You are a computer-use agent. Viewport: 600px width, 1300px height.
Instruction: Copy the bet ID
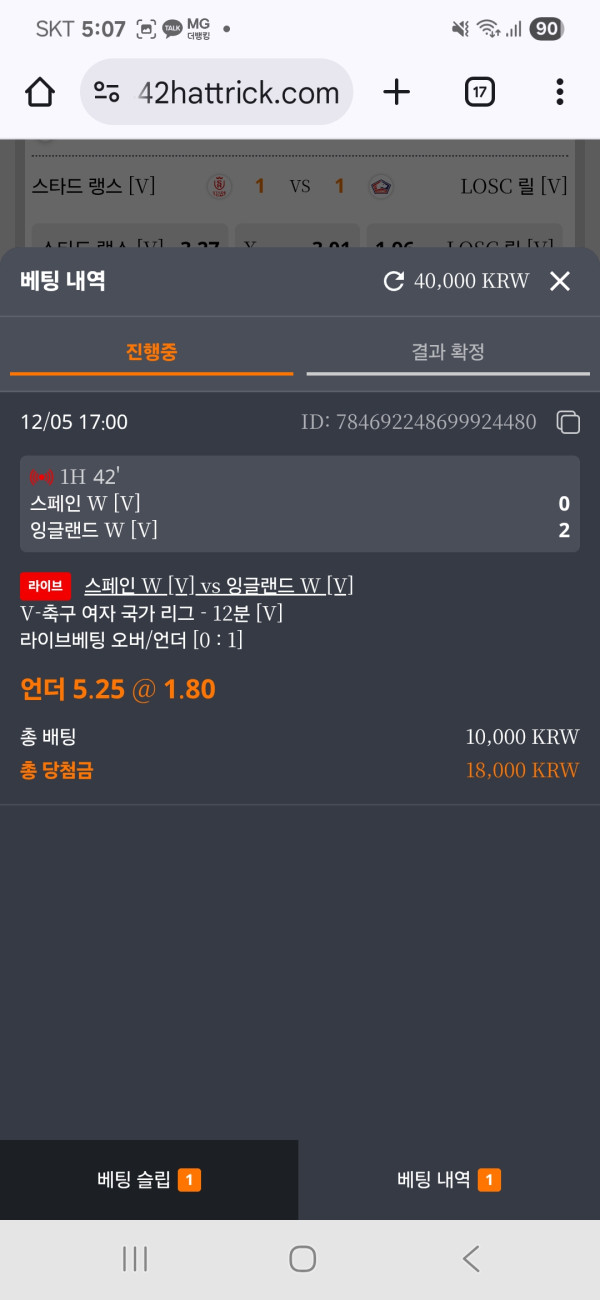(567, 423)
